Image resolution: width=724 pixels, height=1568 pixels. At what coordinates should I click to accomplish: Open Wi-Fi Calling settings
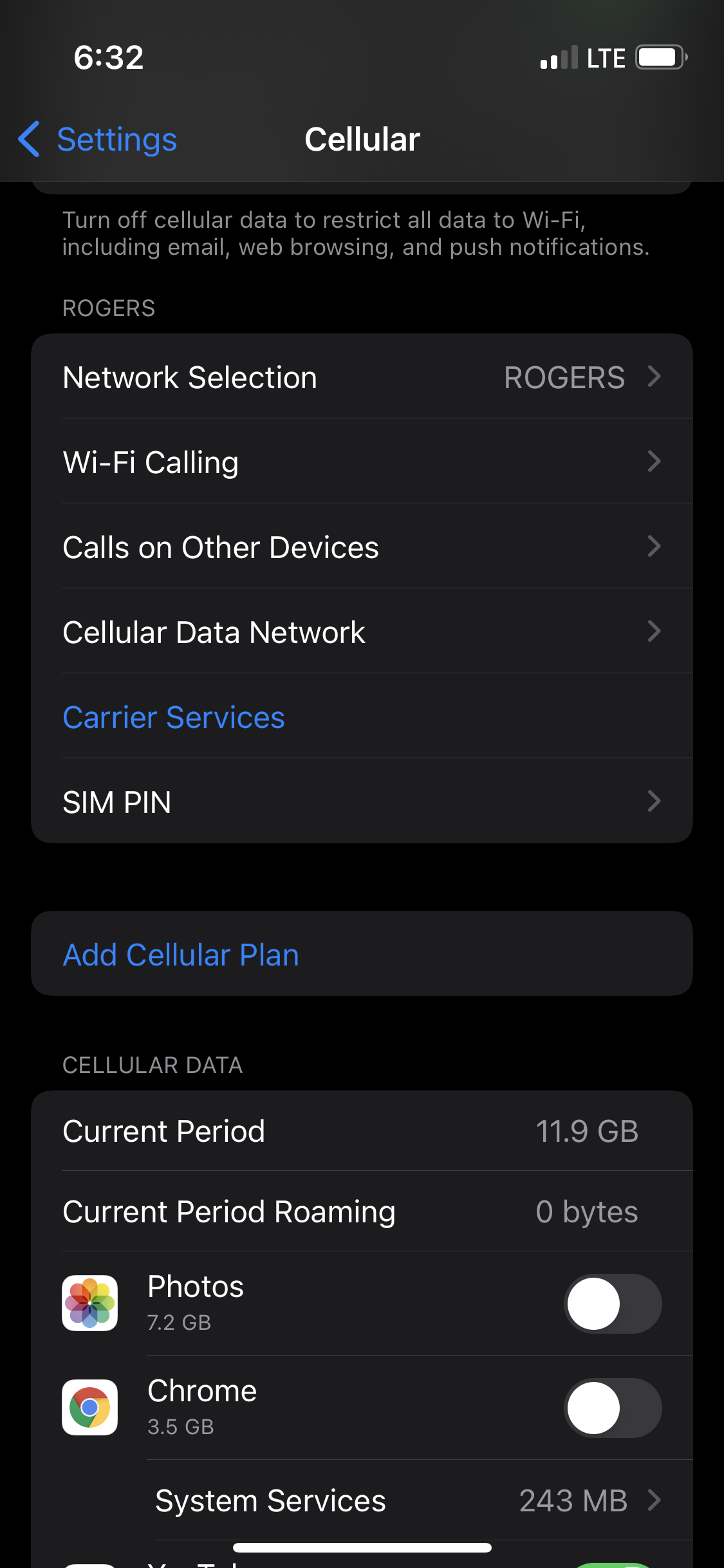(362, 462)
